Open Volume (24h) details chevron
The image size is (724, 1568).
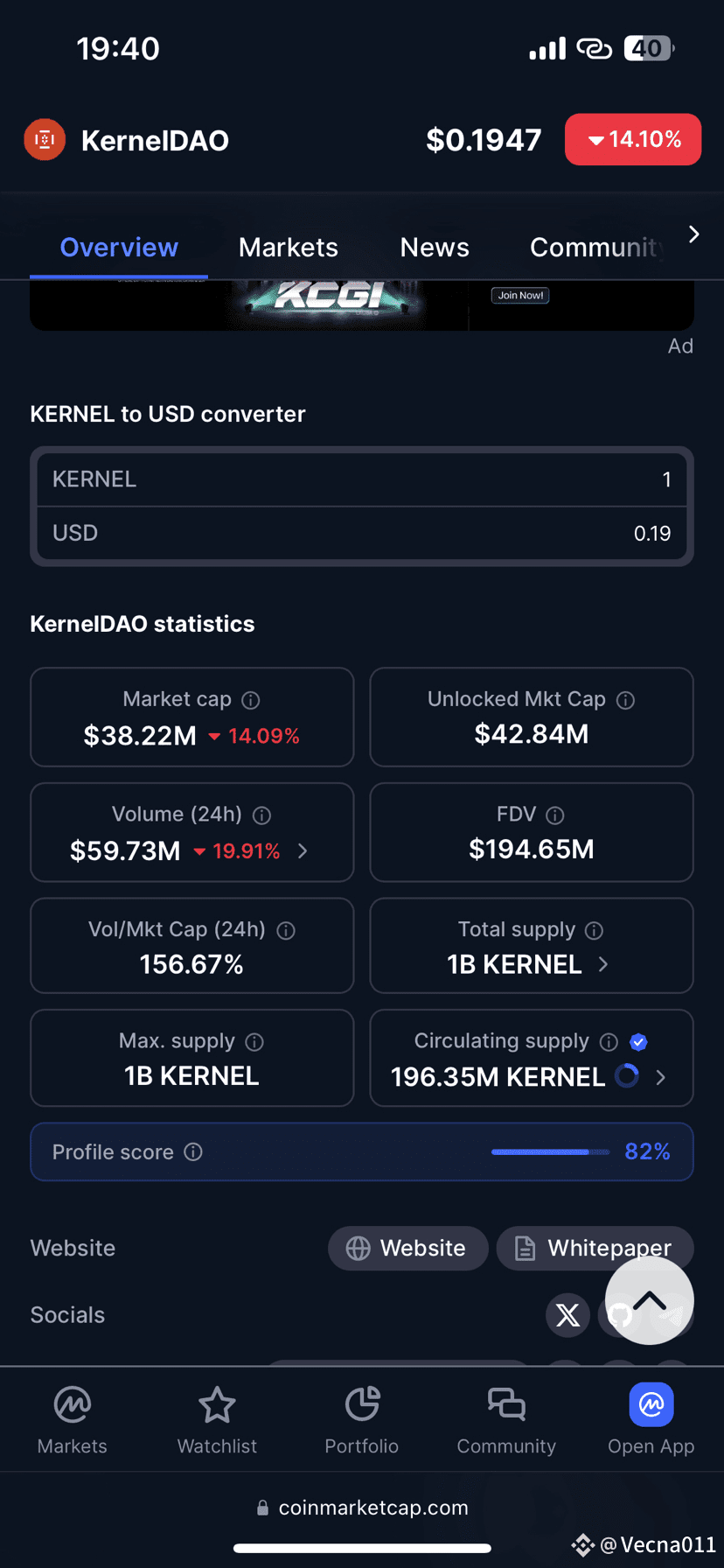(303, 850)
